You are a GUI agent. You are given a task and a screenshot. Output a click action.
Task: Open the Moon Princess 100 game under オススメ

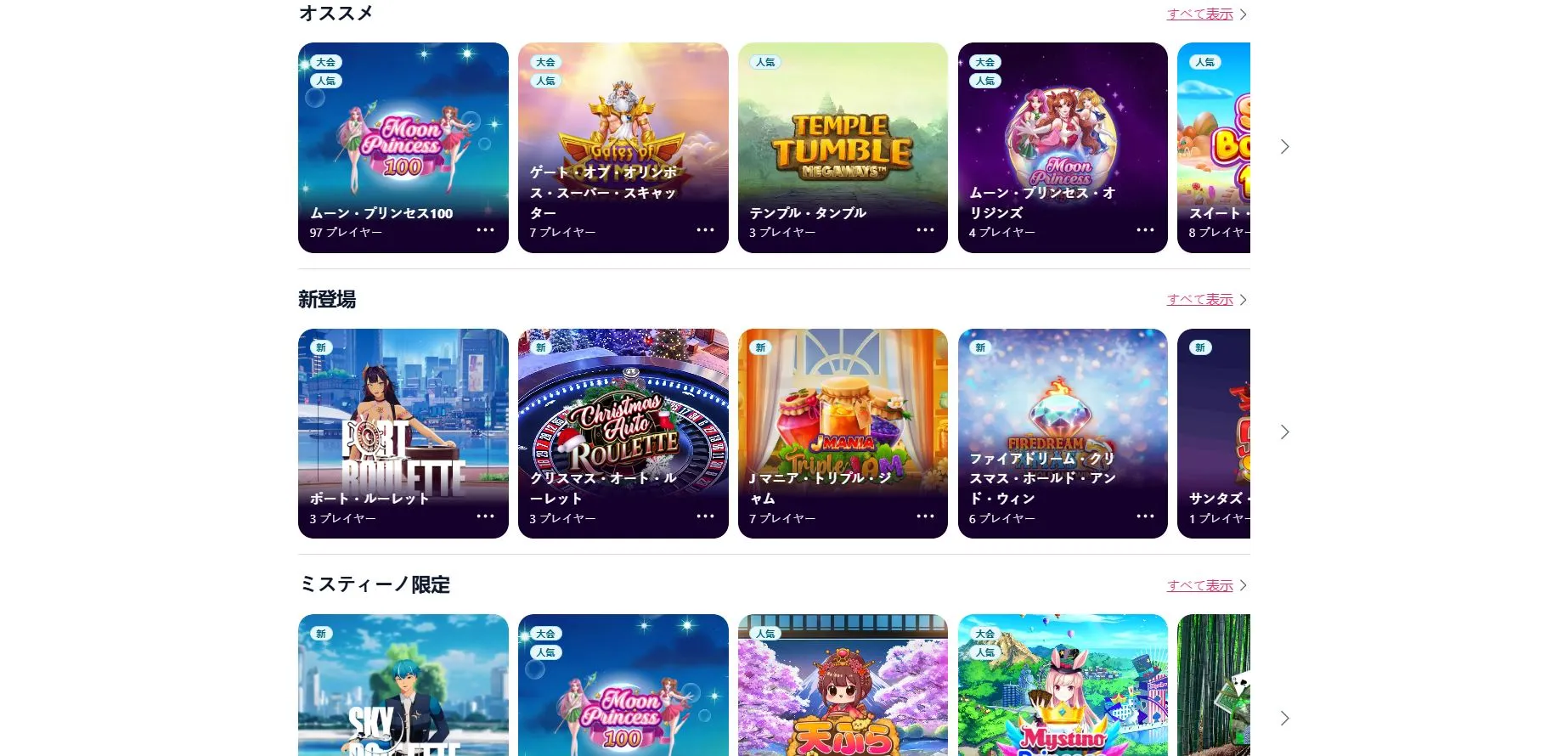[x=403, y=136]
